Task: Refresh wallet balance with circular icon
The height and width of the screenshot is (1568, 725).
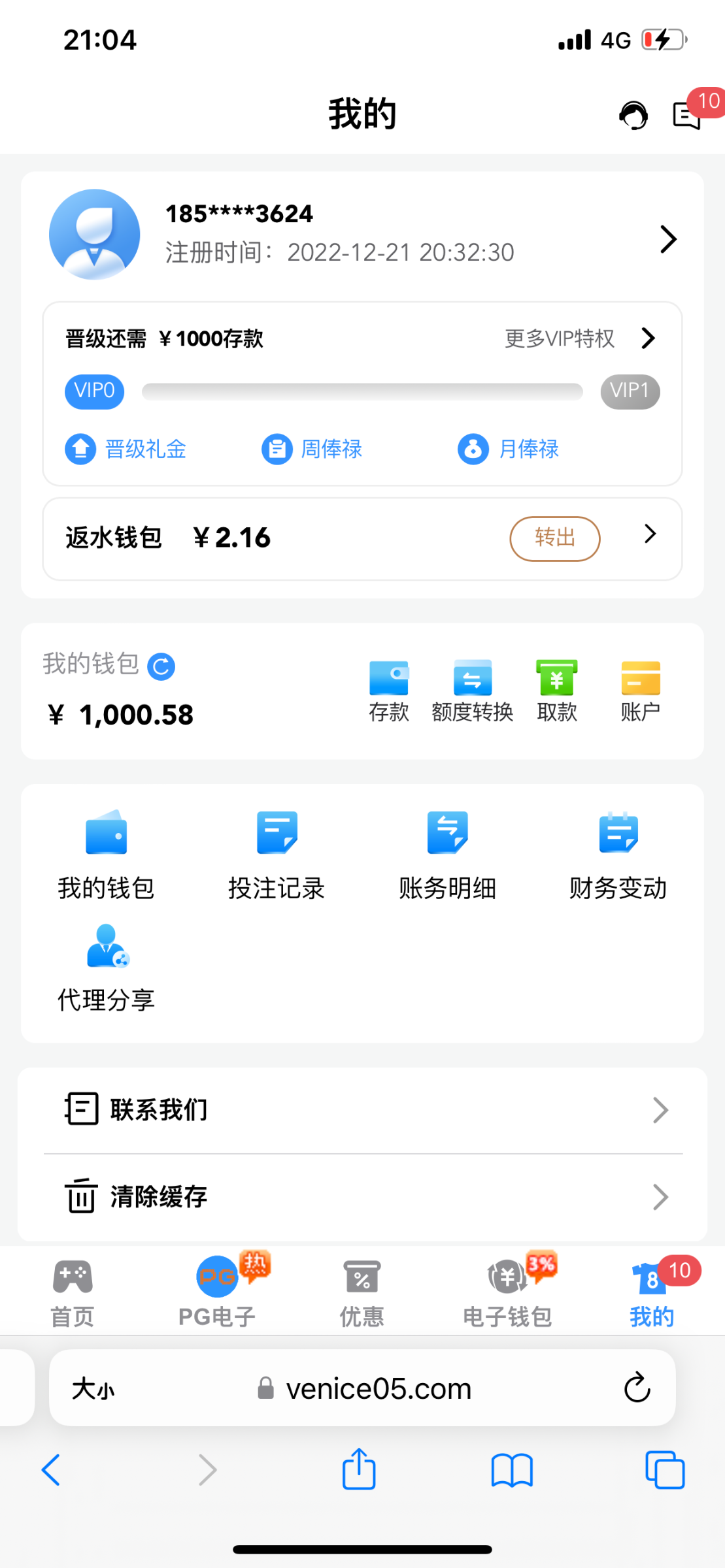Action: (x=161, y=666)
